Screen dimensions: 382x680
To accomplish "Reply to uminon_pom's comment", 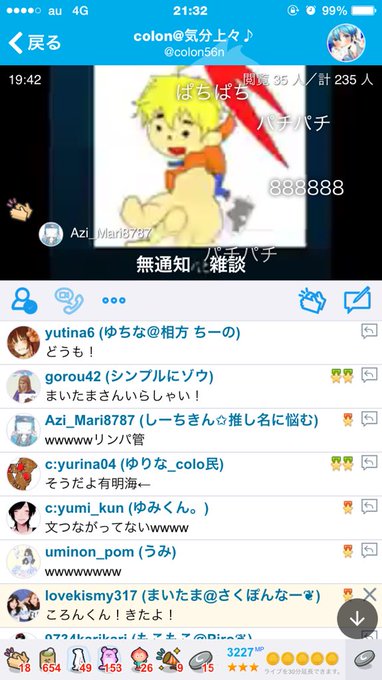I will [x=369, y=550].
